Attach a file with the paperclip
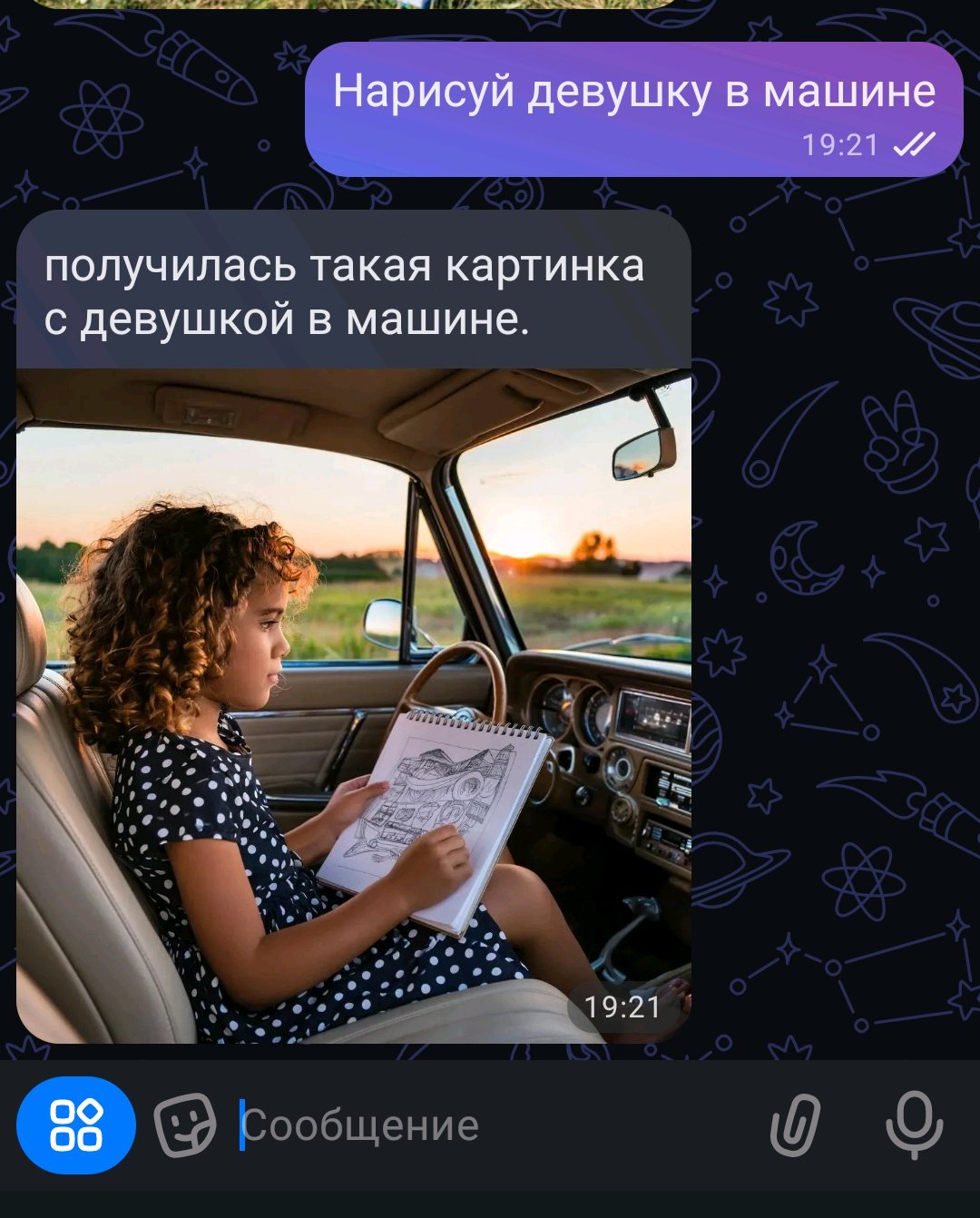 795,1125
